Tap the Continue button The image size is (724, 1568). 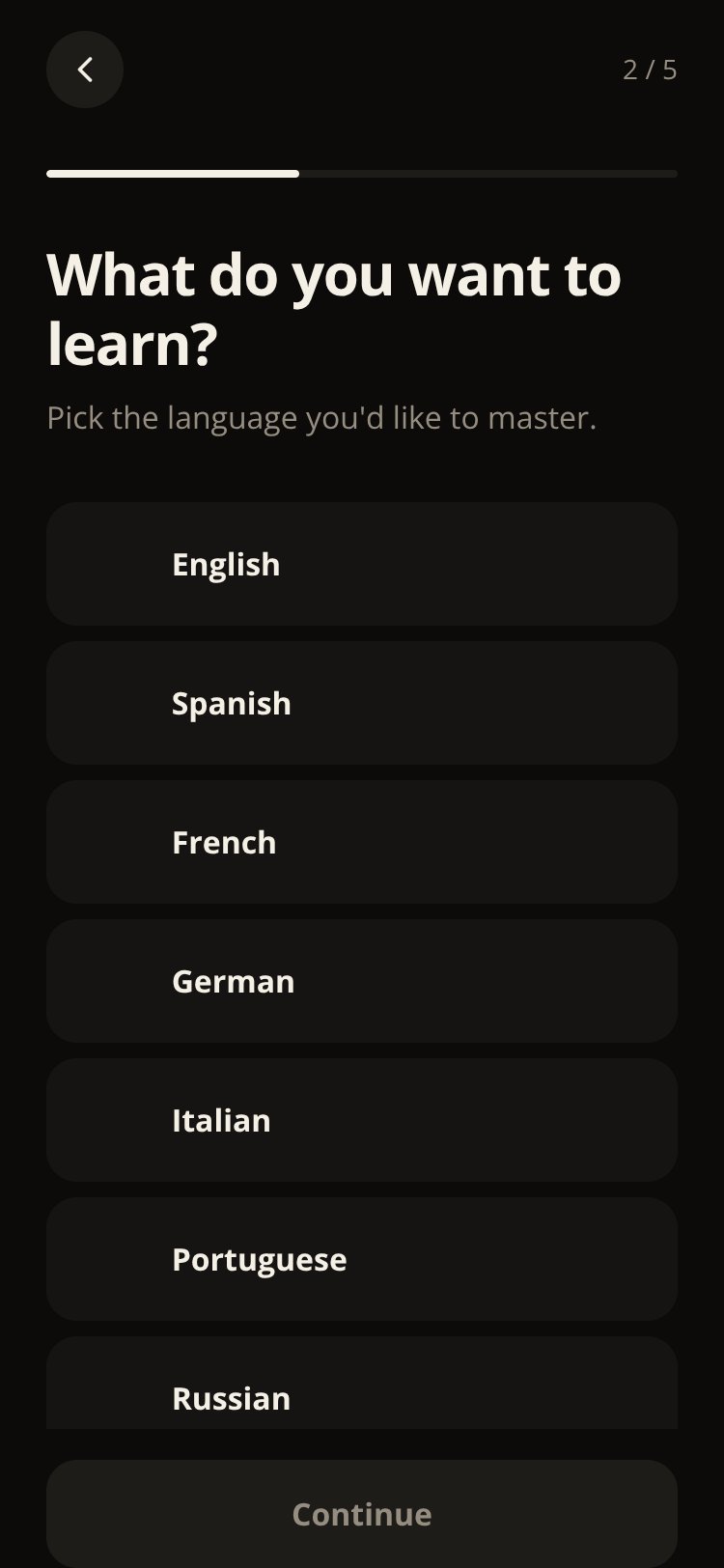[x=362, y=1513]
